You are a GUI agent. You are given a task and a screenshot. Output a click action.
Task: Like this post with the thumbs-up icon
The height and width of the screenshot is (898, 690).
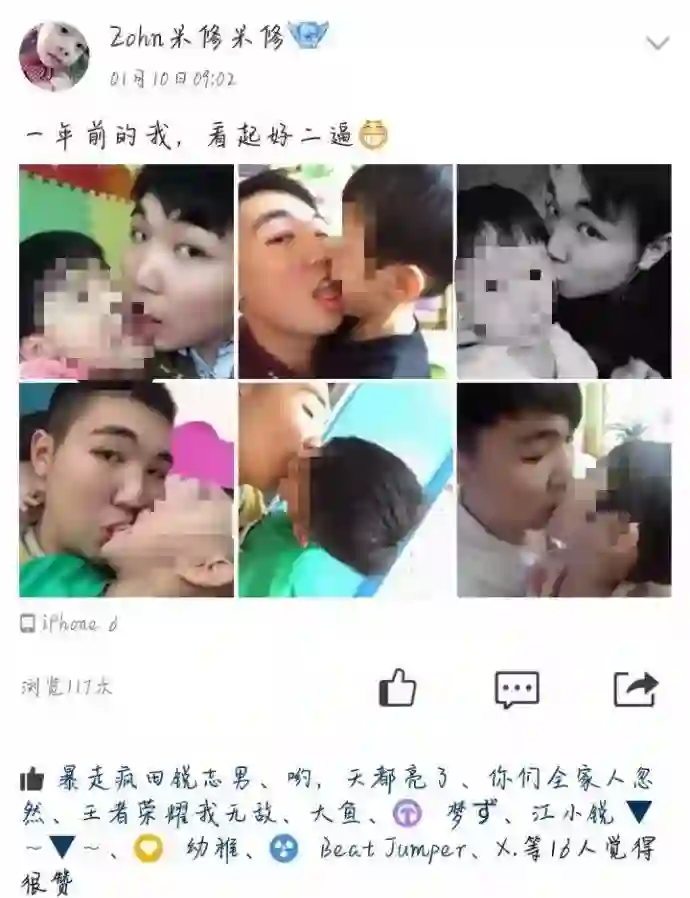397,688
